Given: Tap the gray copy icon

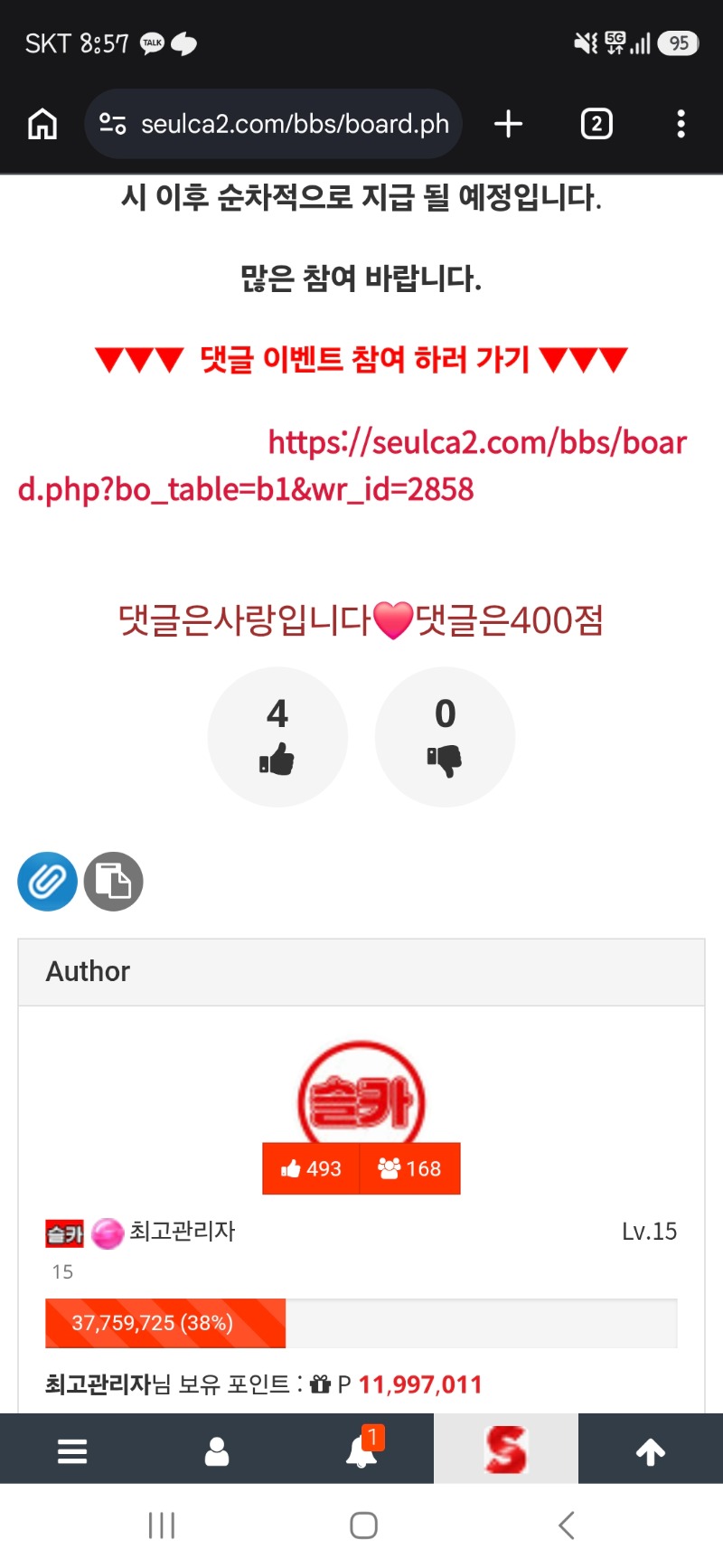Looking at the screenshot, I should tap(114, 882).
